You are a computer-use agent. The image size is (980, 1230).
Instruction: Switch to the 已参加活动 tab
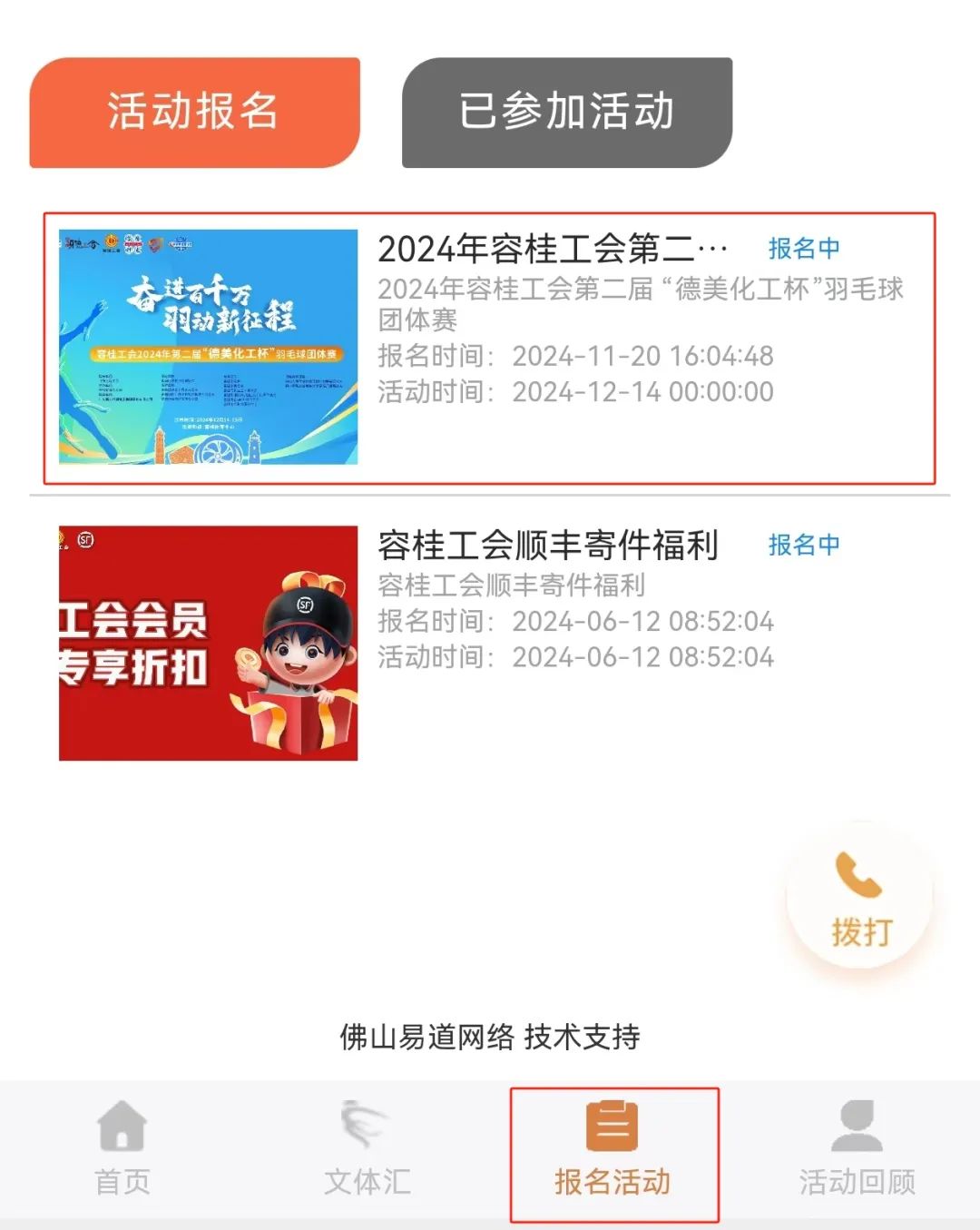coord(567,113)
